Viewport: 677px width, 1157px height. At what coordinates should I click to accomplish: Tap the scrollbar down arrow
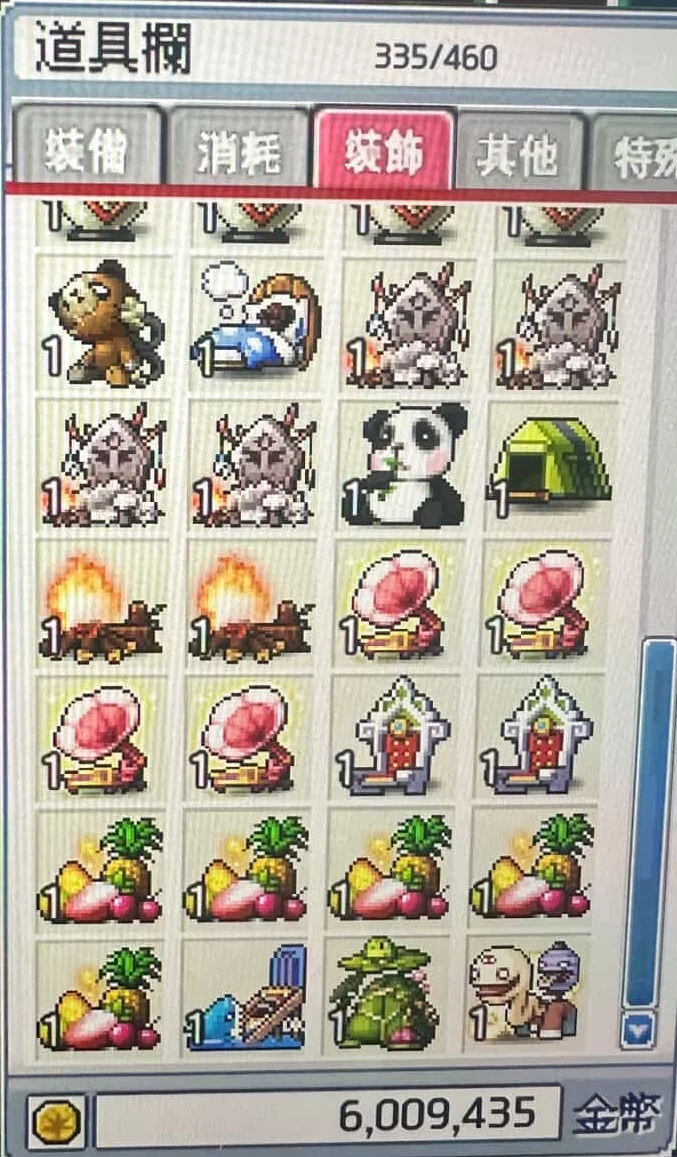coord(637,1027)
